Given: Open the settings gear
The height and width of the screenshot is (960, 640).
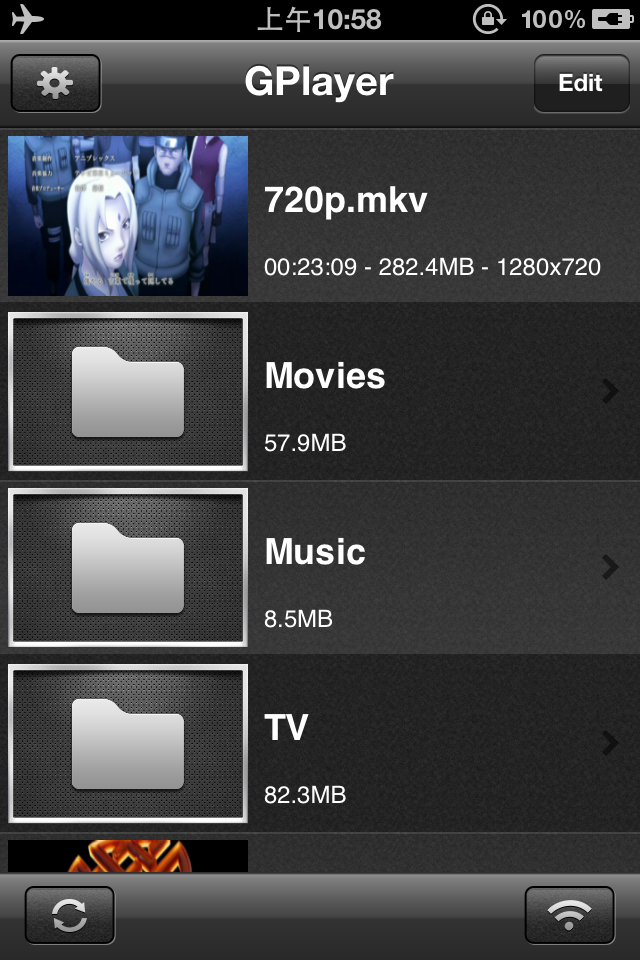Looking at the screenshot, I should 56,83.
